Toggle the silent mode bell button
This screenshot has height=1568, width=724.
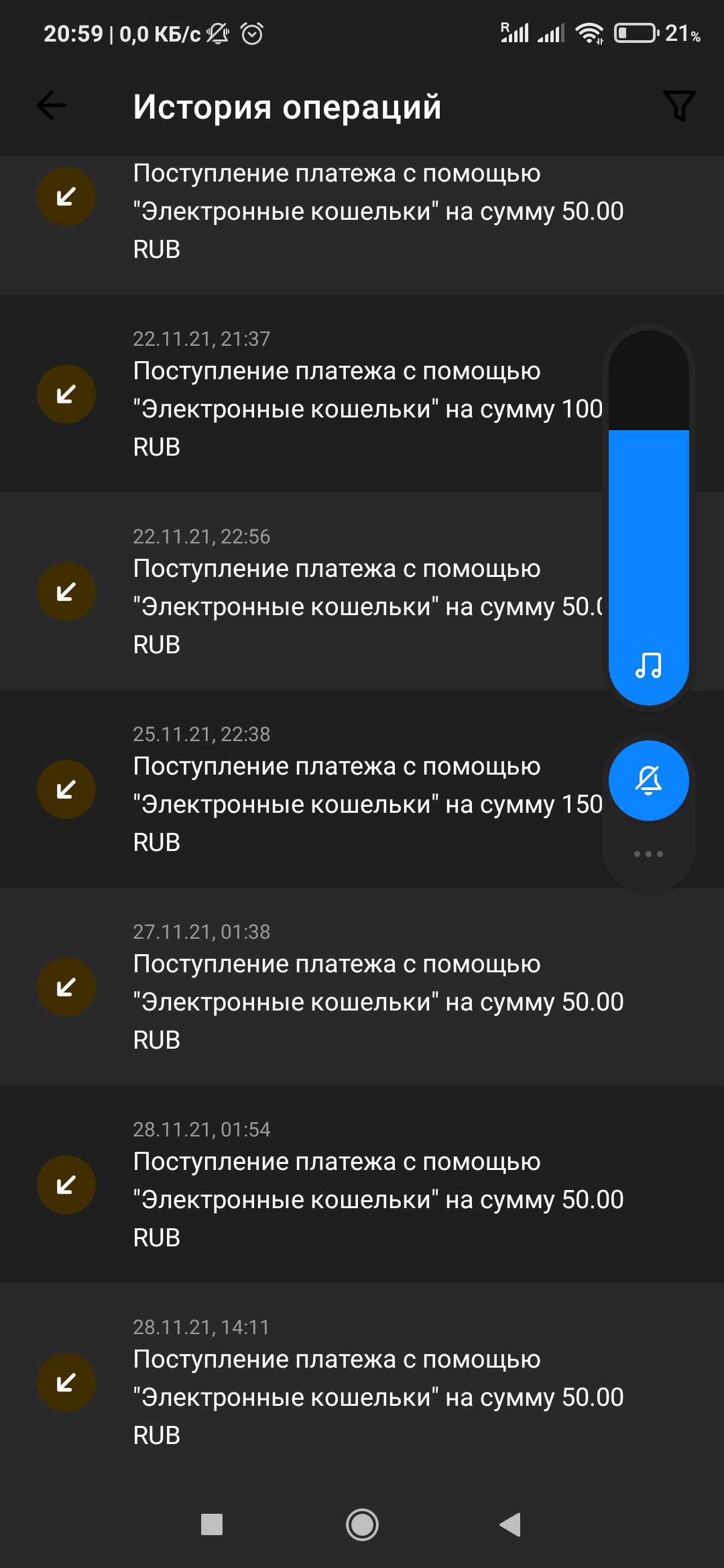[648, 781]
